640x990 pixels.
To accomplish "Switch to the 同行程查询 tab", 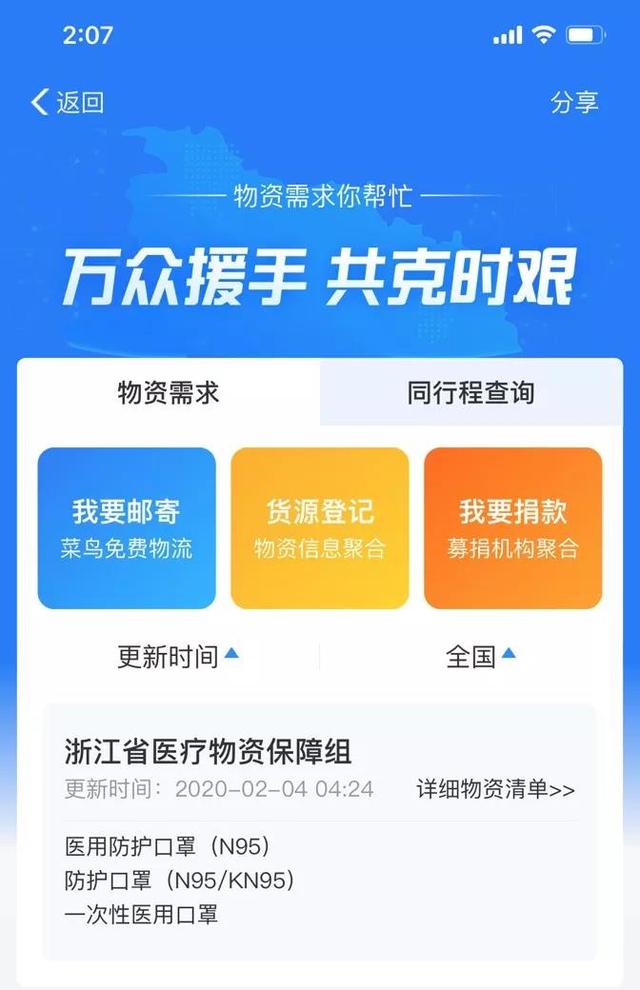I will point(470,393).
